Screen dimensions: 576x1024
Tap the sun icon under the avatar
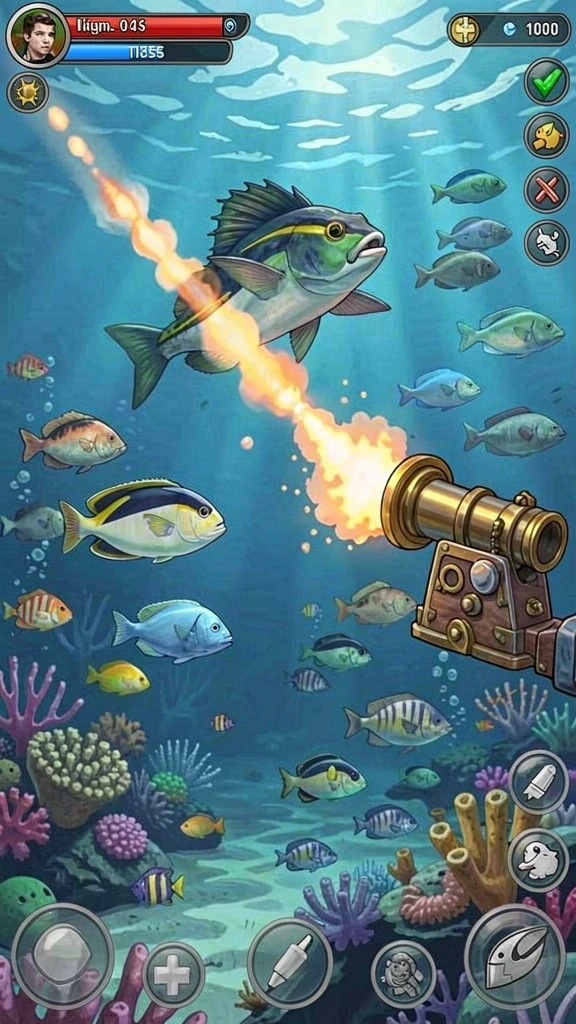click(x=28, y=93)
